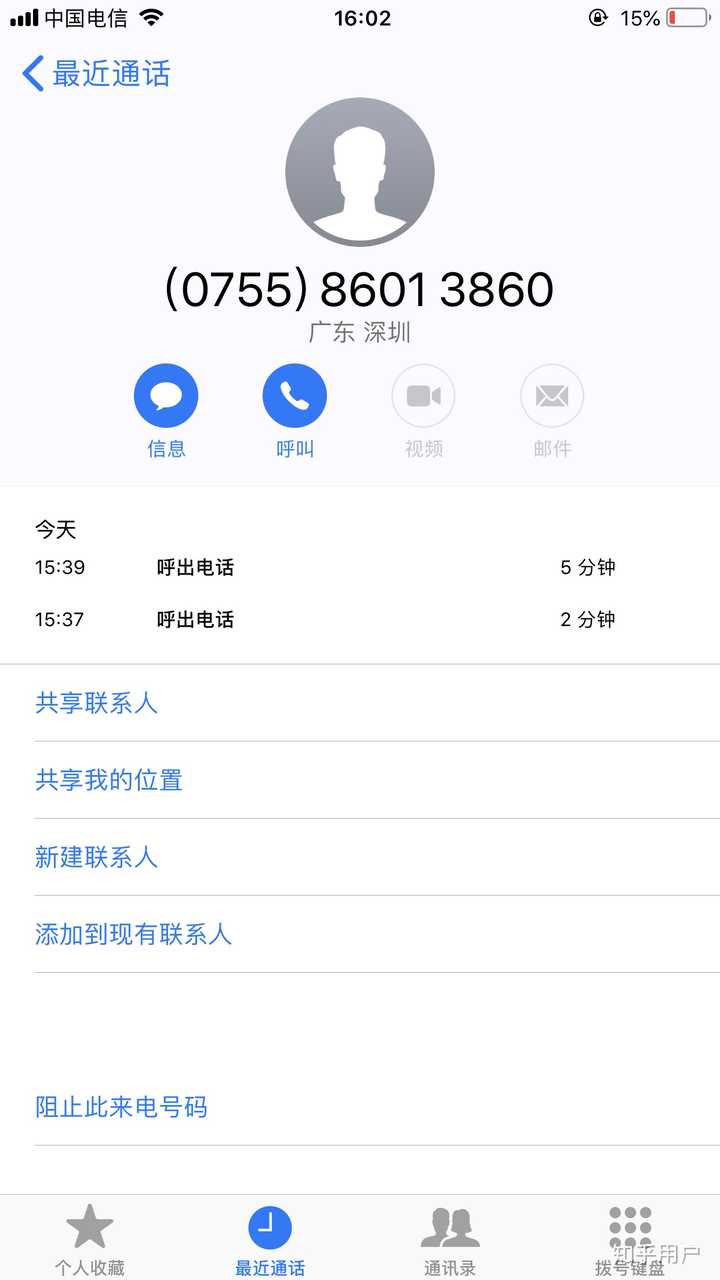
Task: Tap 新建联系人 to create contact
Action: pyautogui.click(x=97, y=857)
